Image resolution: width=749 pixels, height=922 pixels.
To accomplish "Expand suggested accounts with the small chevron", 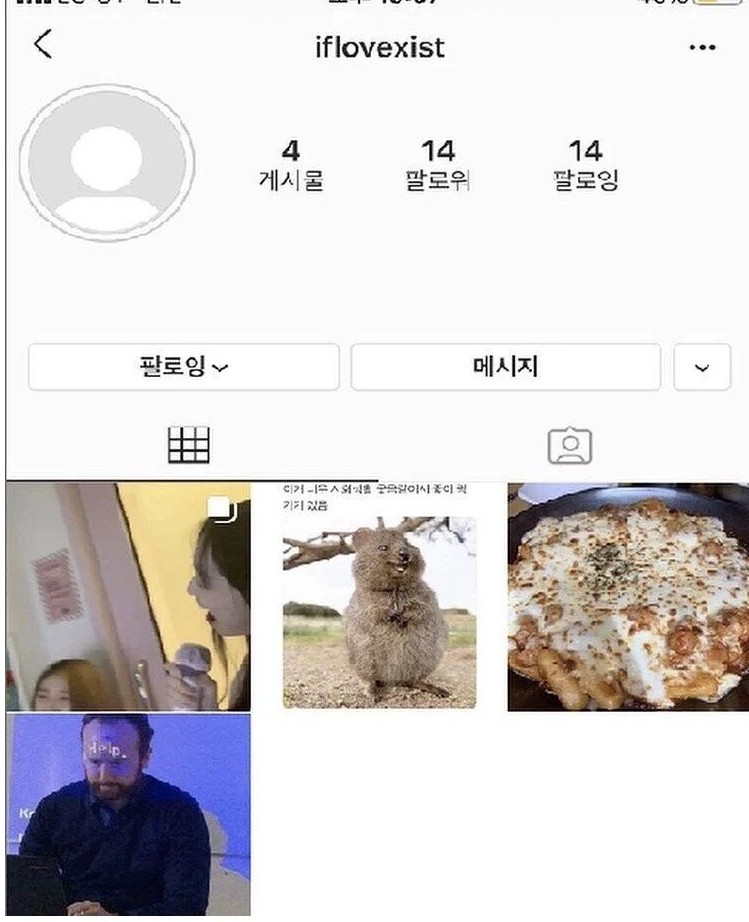I will click(x=702, y=368).
